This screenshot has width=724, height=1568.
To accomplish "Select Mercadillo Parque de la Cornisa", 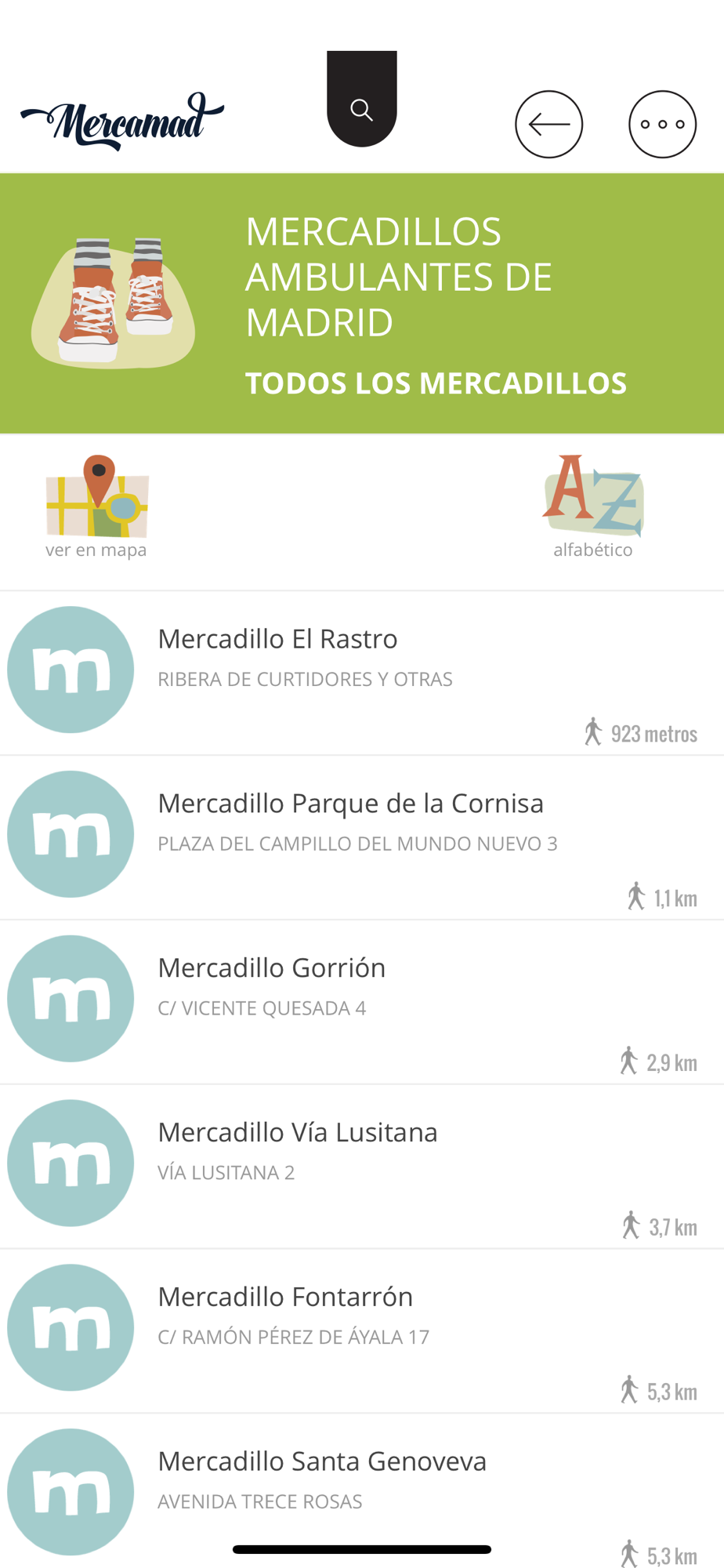I will click(360, 837).
